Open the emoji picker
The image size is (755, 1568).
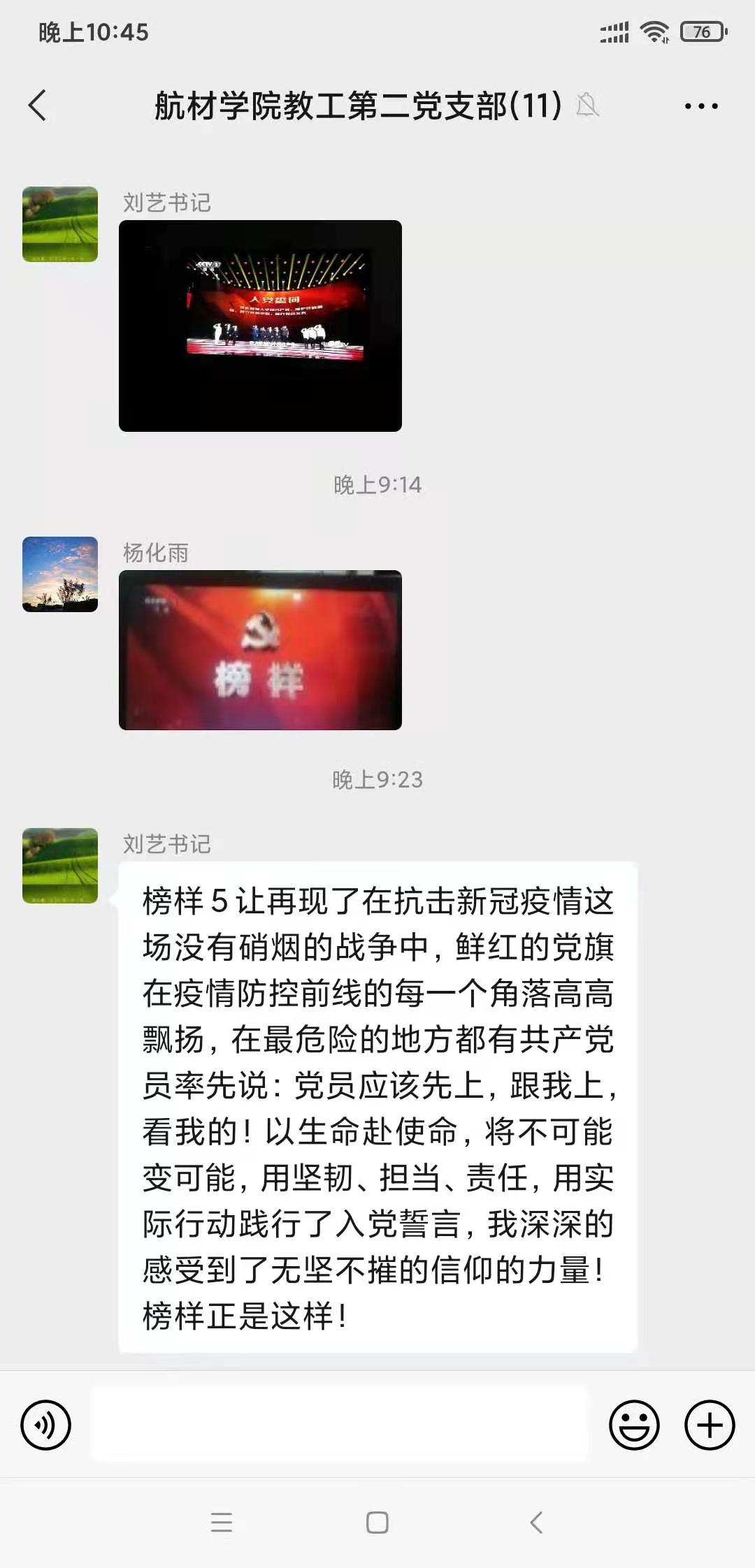coord(634,1425)
